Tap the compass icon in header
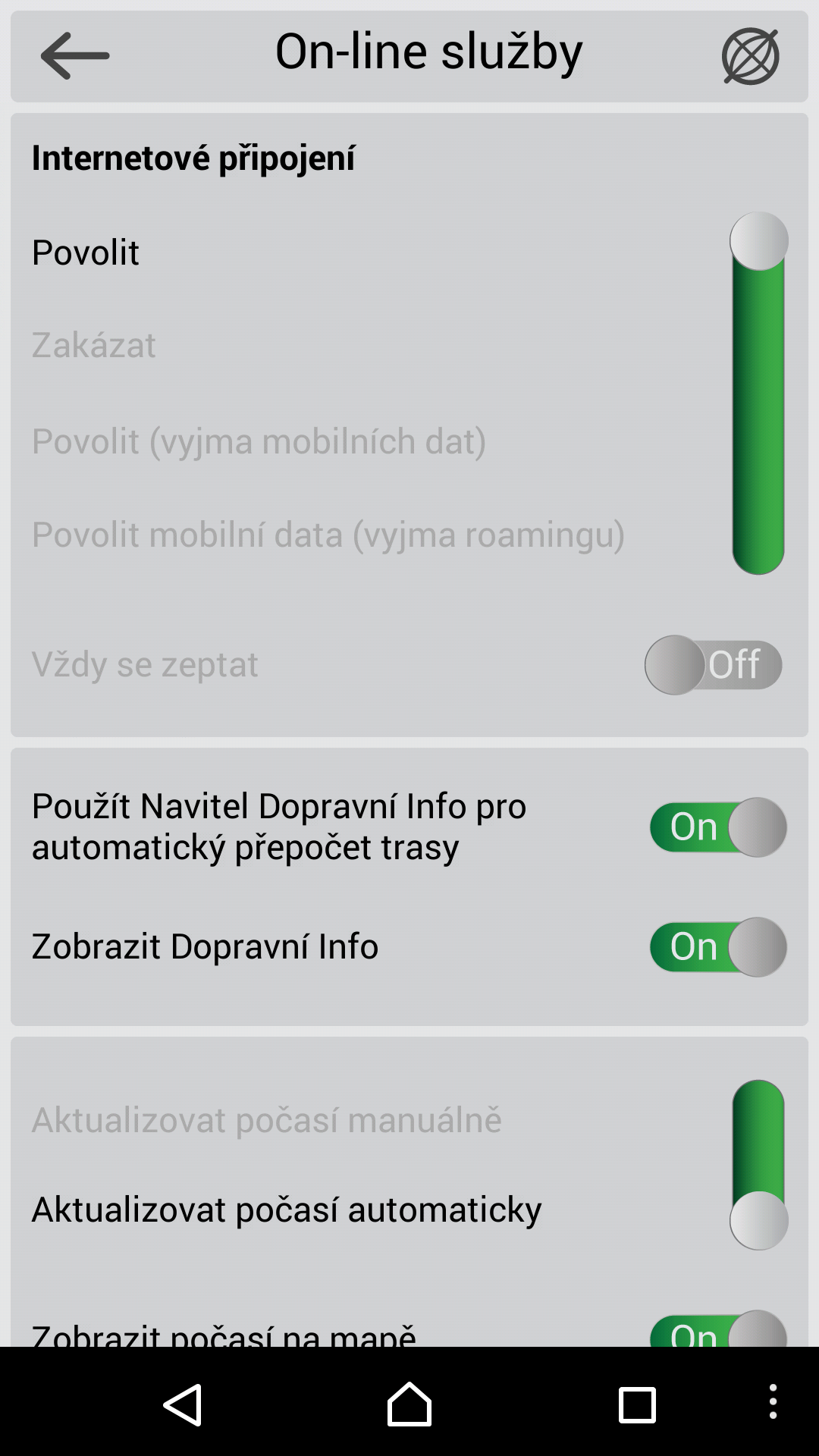 pyautogui.click(x=750, y=56)
